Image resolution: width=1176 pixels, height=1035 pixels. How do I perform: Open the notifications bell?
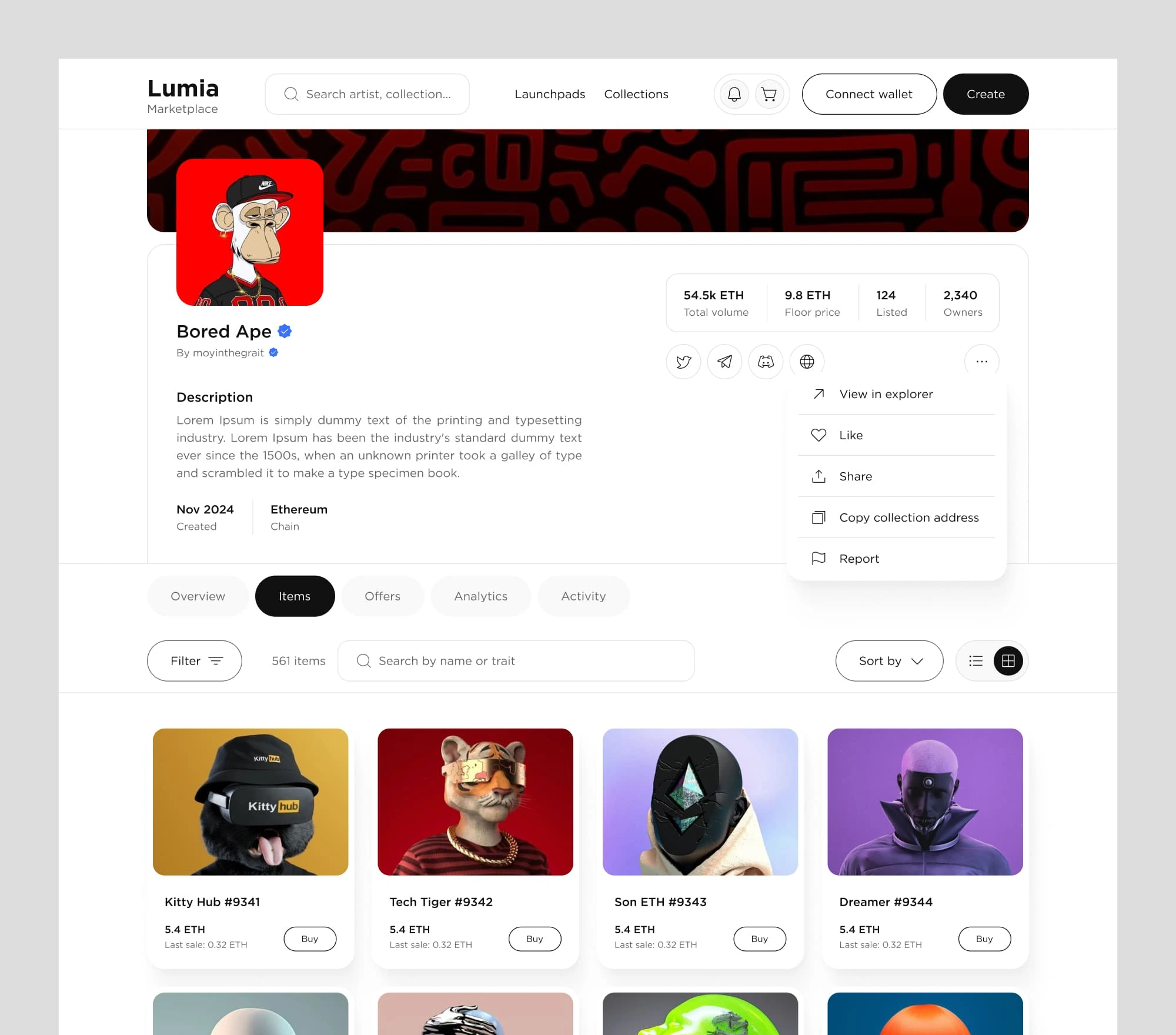click(734, 94)
